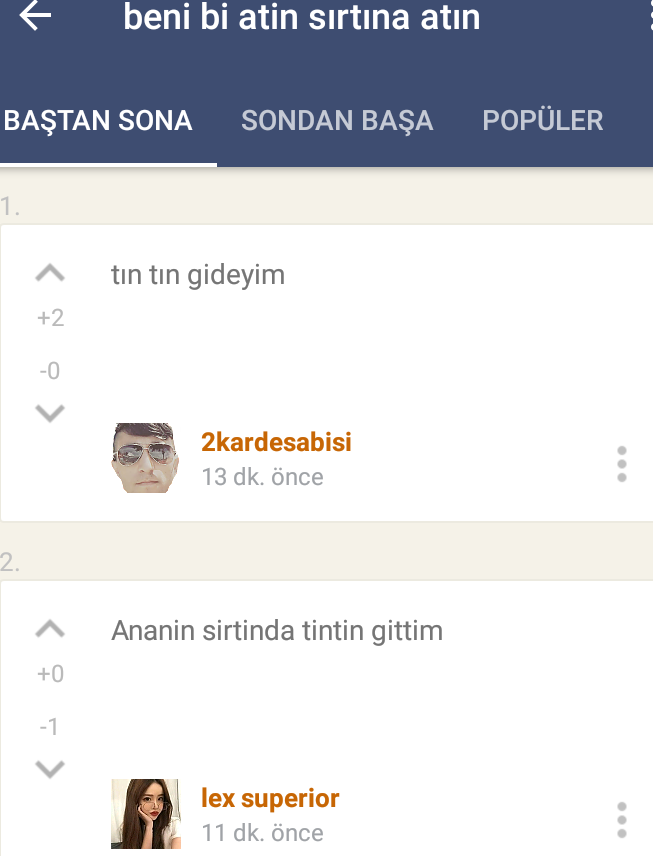Open options menu for lex superior's entry
This screenshot has width=653, height=856.
[622, 819]
